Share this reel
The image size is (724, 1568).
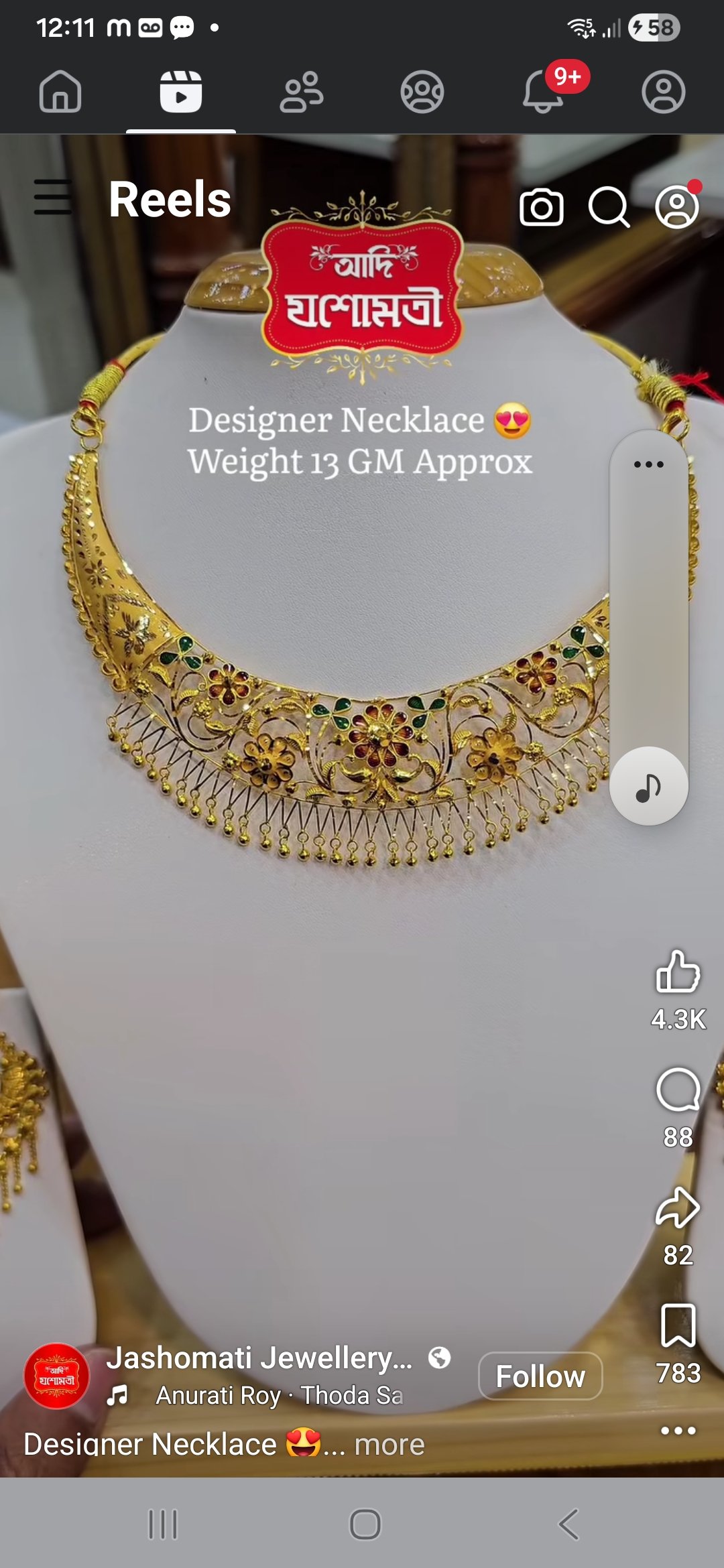click(678, 1207)
